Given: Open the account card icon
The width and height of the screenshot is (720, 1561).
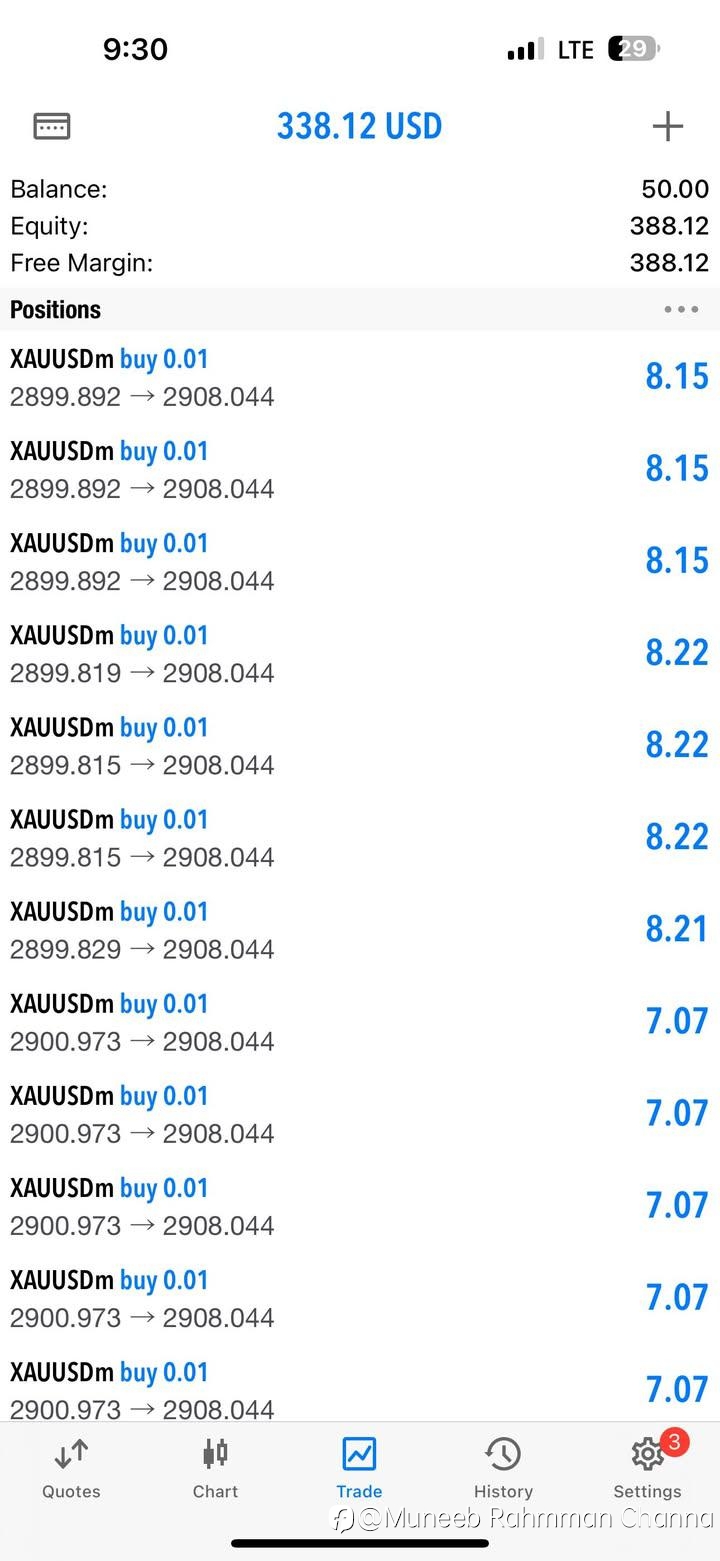Looking at the screenshot, I should pos(52,126).
